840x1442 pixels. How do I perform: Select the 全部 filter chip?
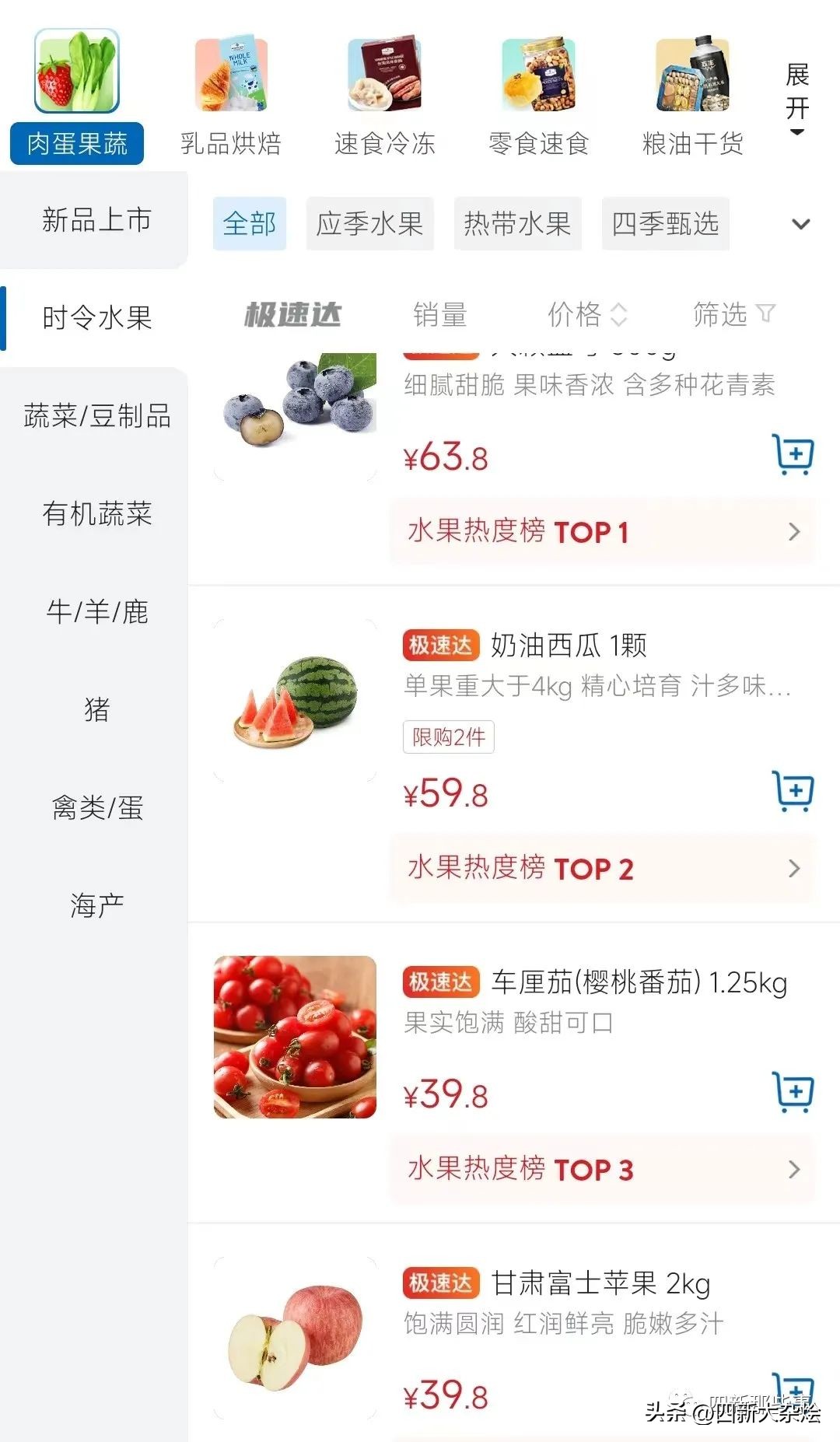coord(249,224)
